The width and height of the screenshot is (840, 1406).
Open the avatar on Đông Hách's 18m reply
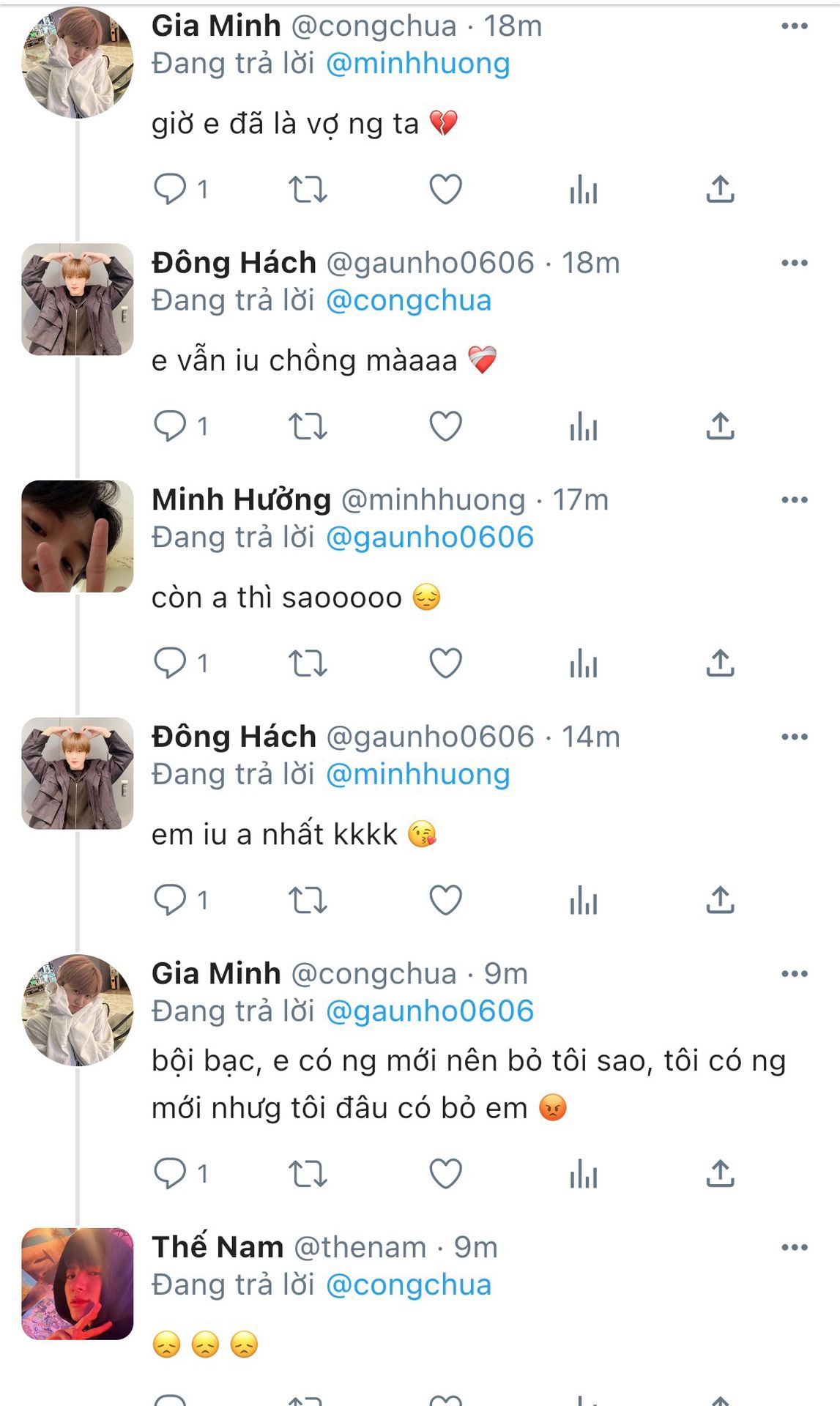(x=78, y=300)
